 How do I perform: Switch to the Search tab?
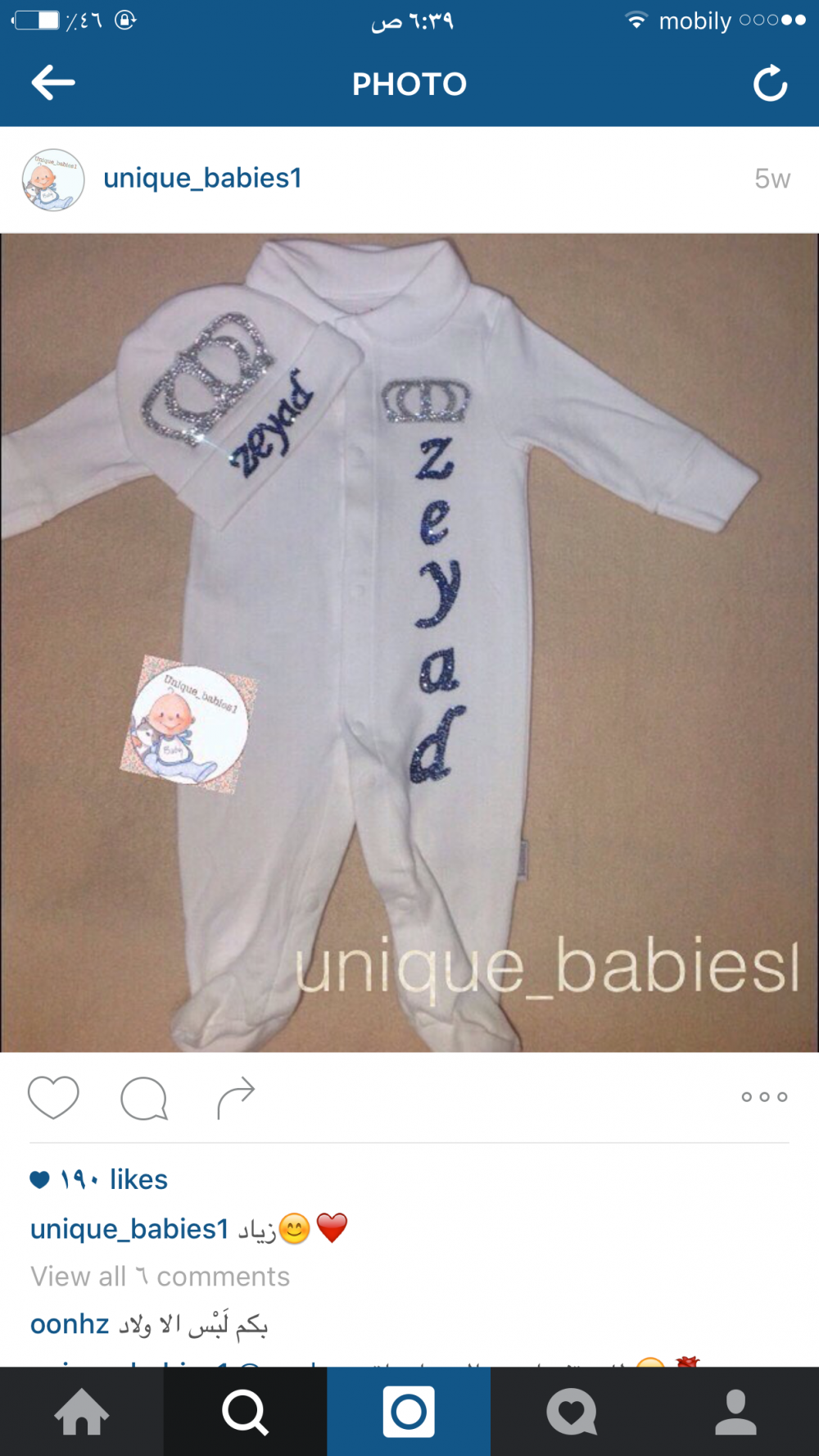tap(245, 1412)
